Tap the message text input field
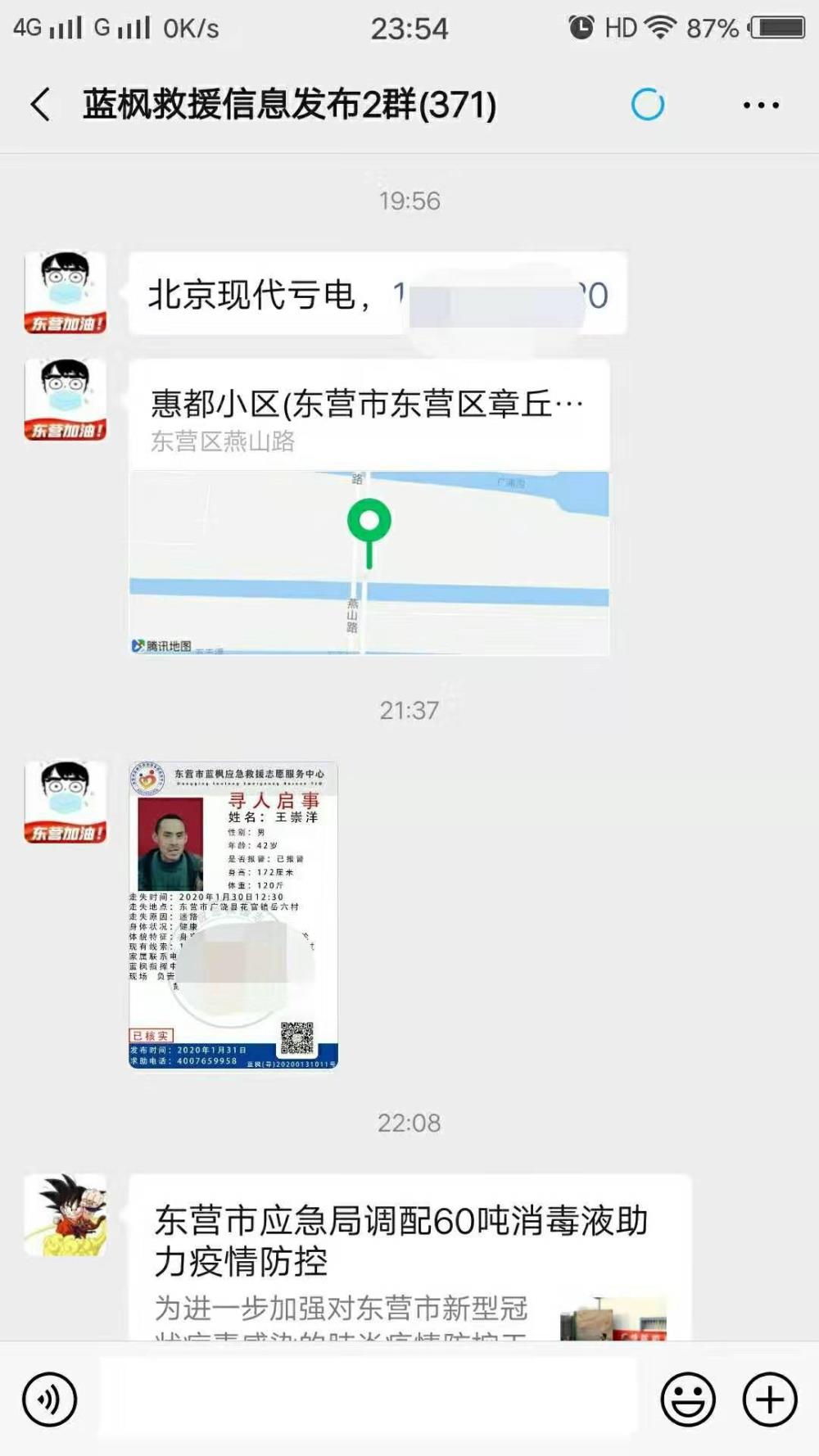The width and height of the screenshot is (819, 1456). tap(368, 1399)
